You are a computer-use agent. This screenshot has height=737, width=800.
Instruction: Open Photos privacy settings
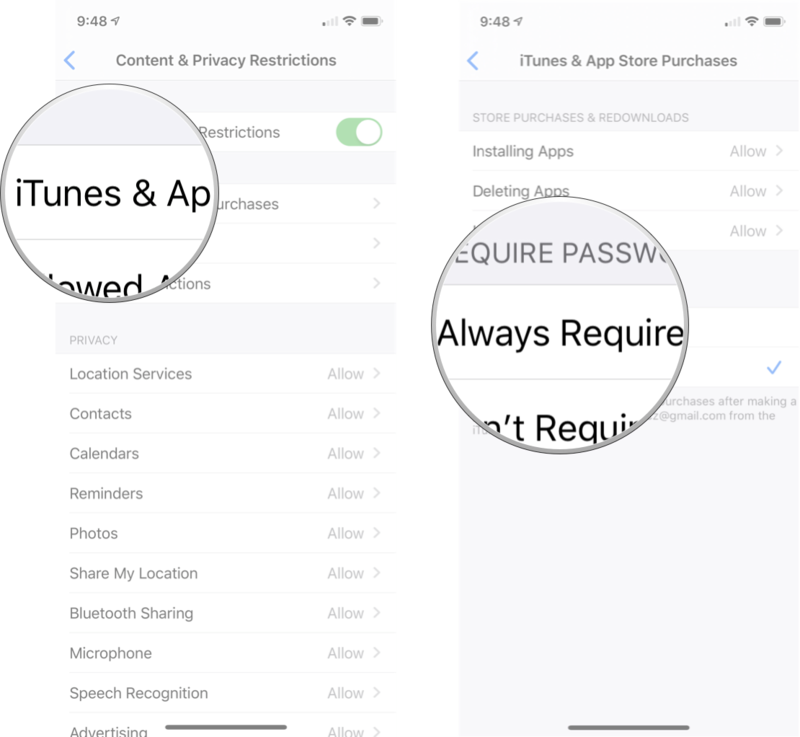225,534
